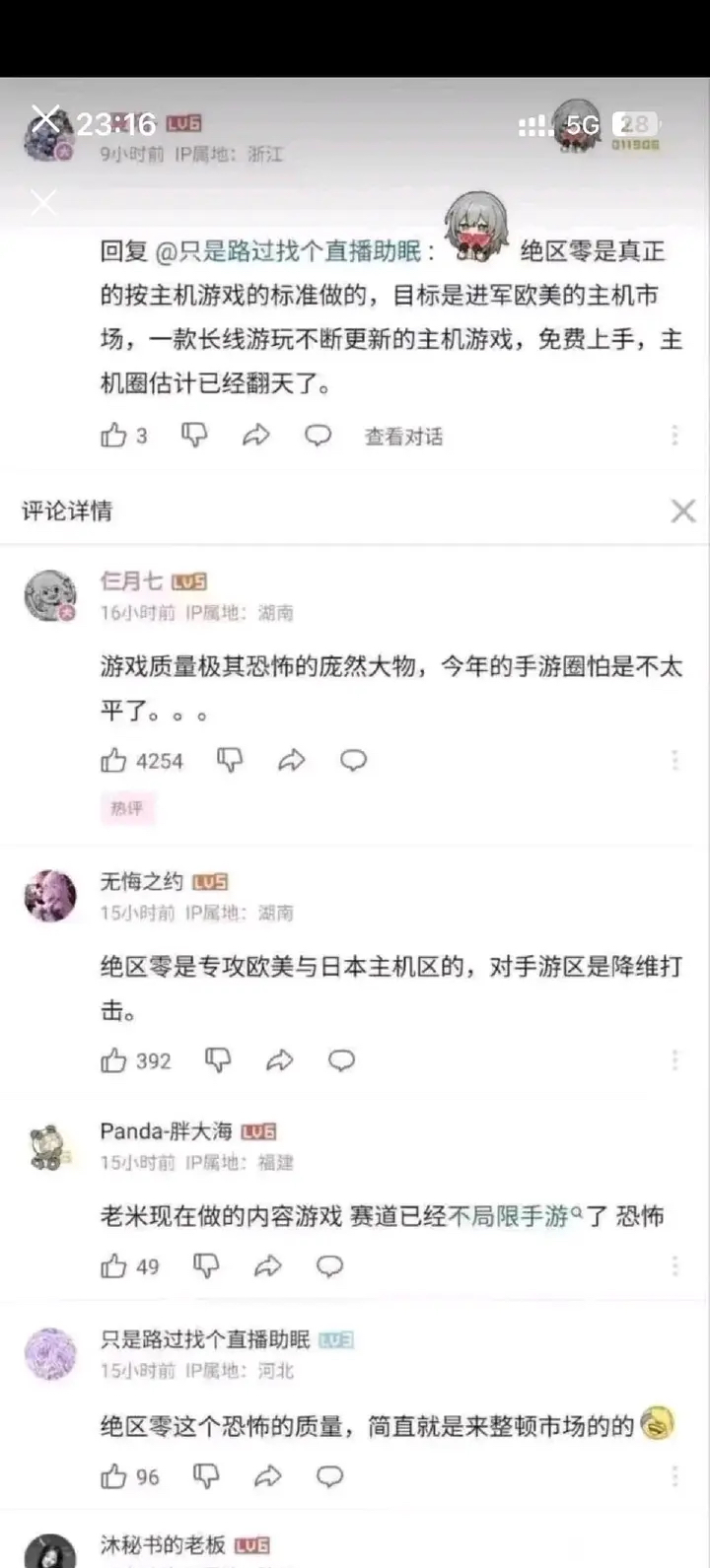Viewport: 710px width, 1568px height.
Task: Dislike 只是路过找个直播助眠's comment
Action: pos(205,1476)
